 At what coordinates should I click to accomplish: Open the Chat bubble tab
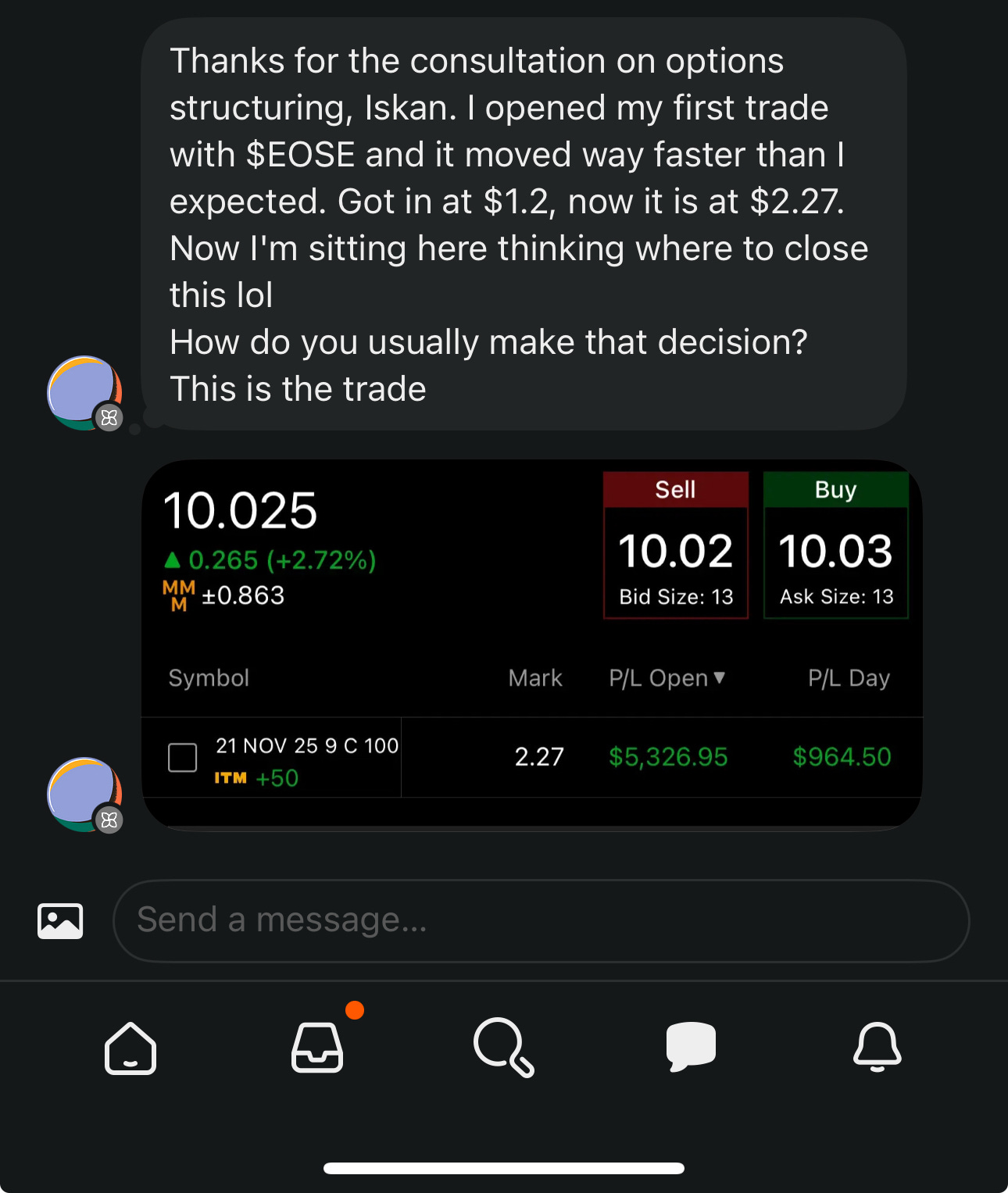(x=691, y=1046)
